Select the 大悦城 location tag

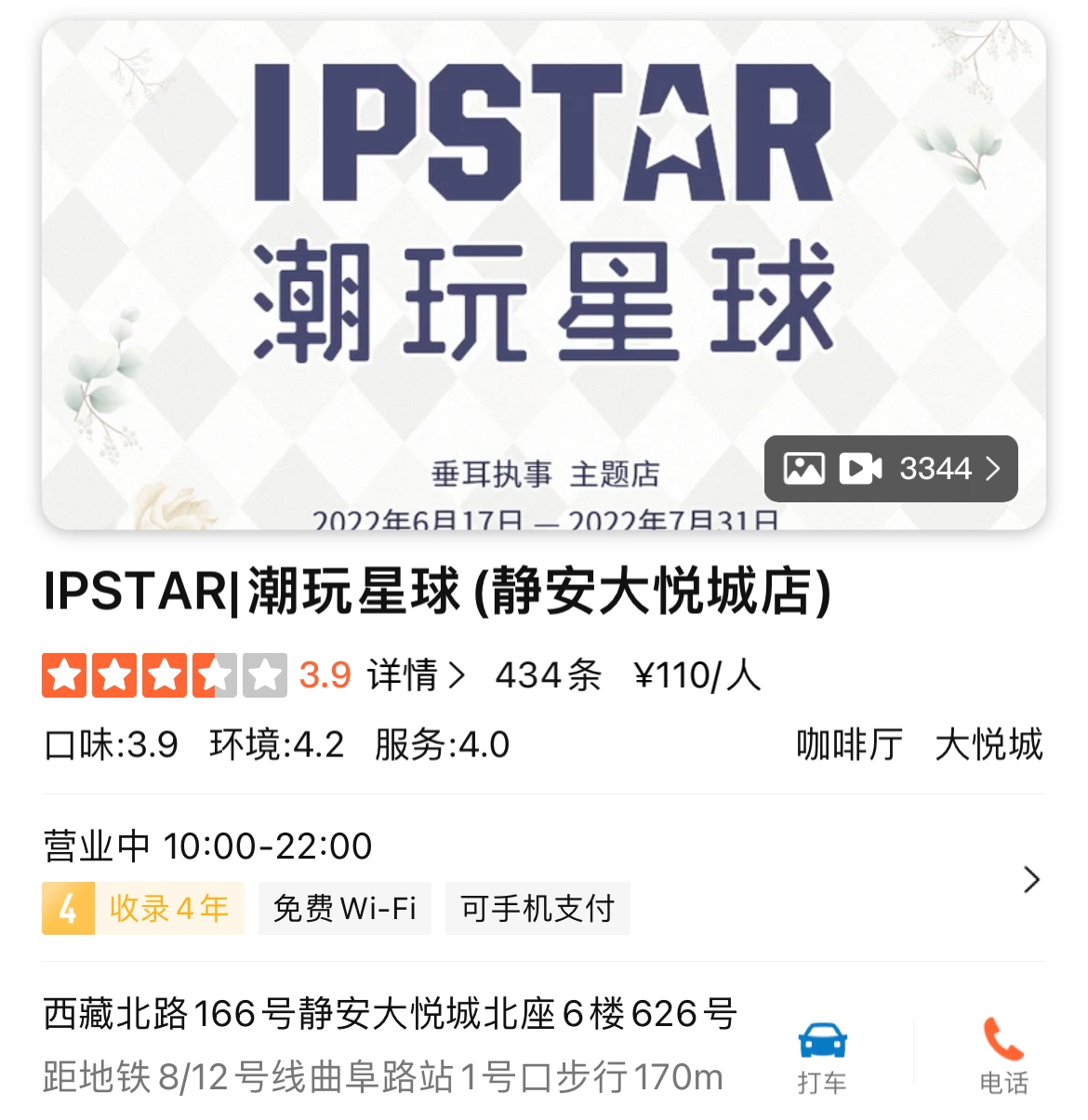coord(988,745)
